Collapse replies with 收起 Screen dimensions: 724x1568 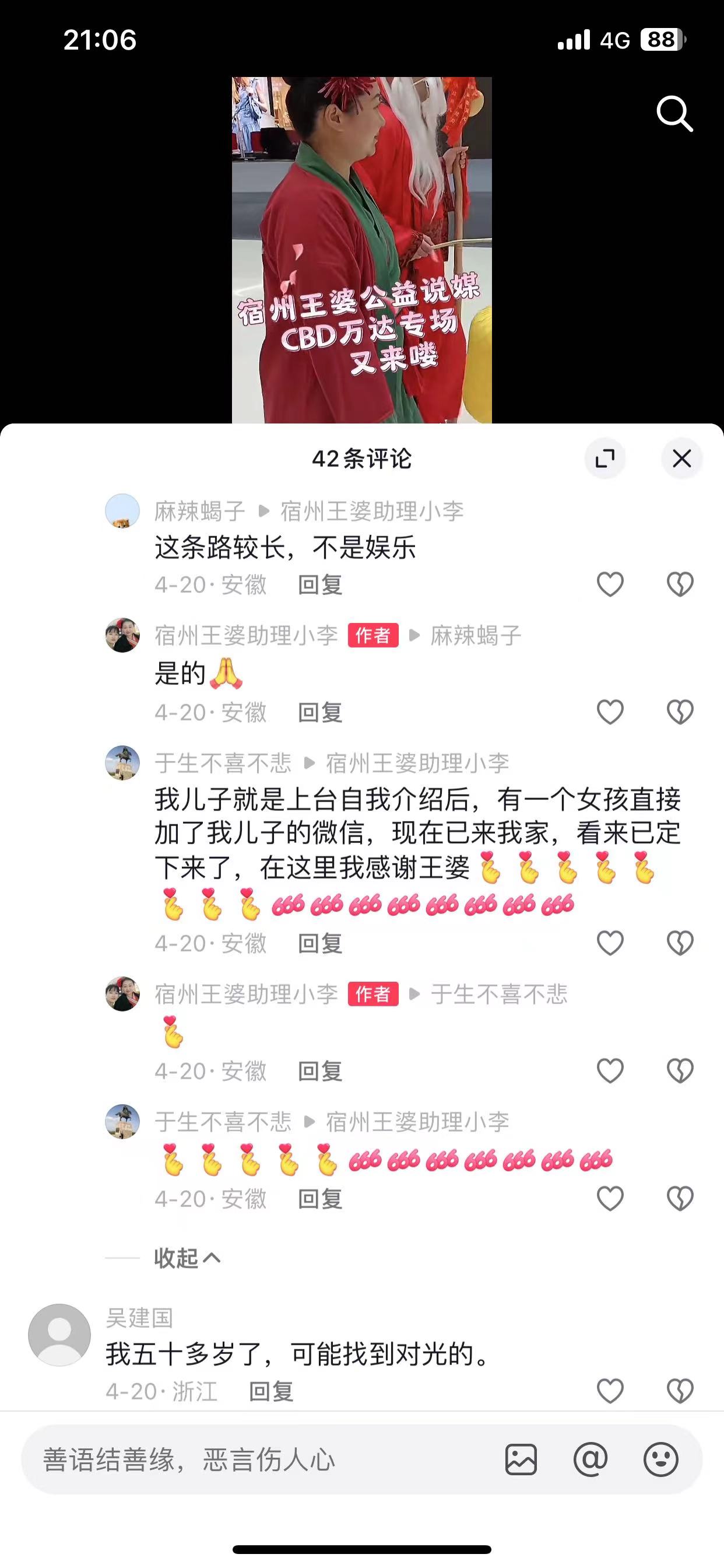coord(186,1258)
